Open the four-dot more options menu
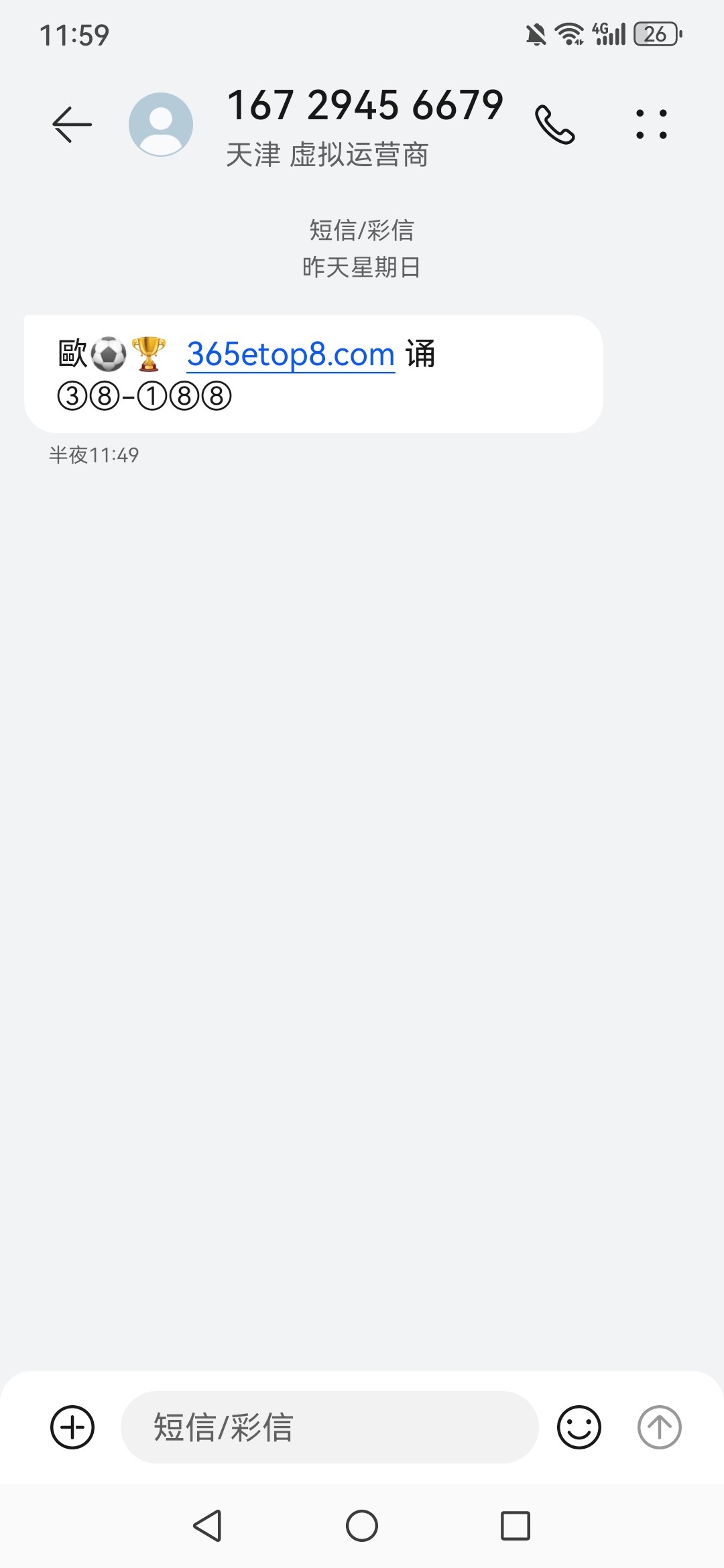The height and width of the screenshot is (1568, 724). [x=651, y=125]
